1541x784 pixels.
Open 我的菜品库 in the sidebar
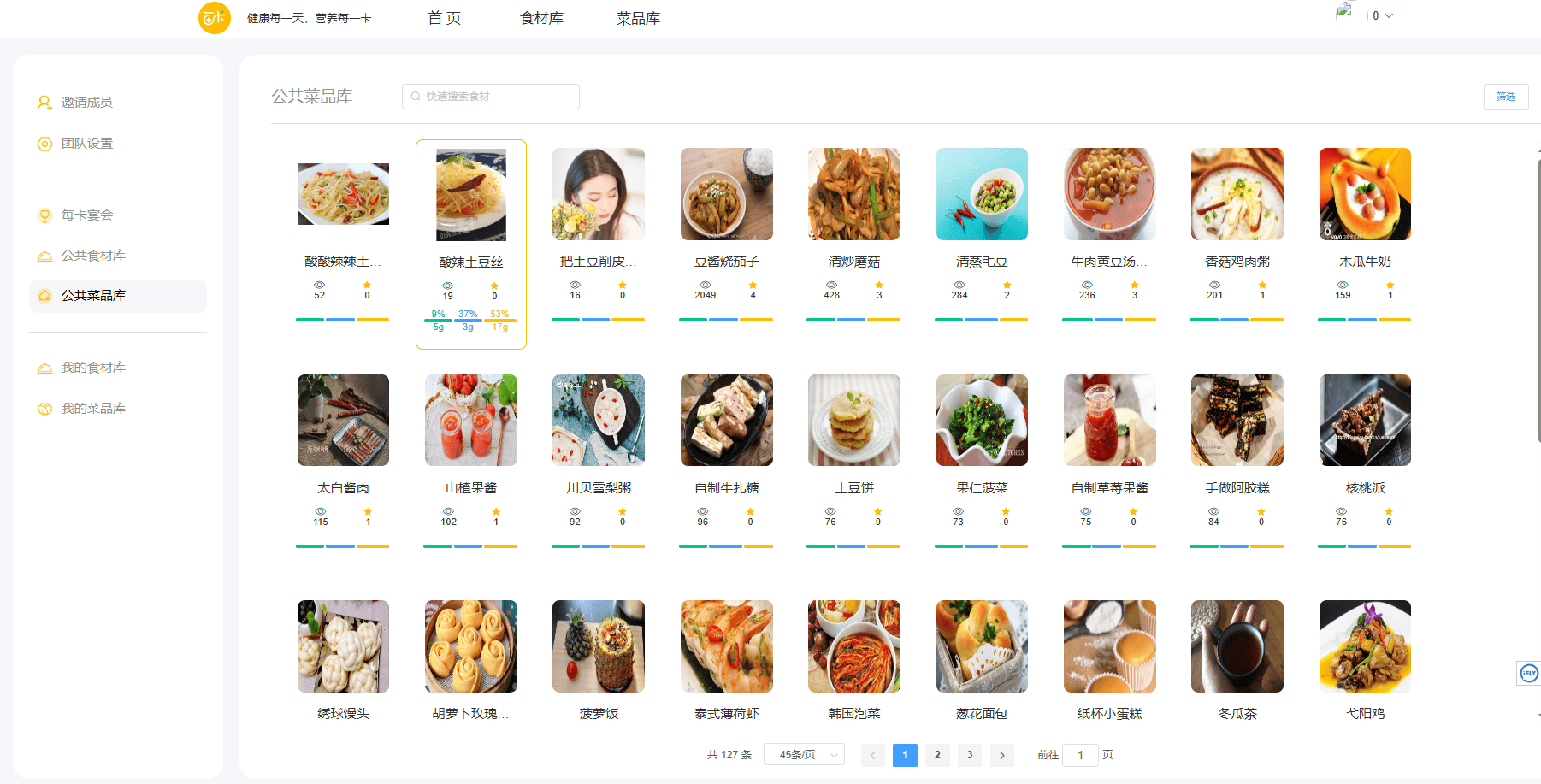pos(92,409)
